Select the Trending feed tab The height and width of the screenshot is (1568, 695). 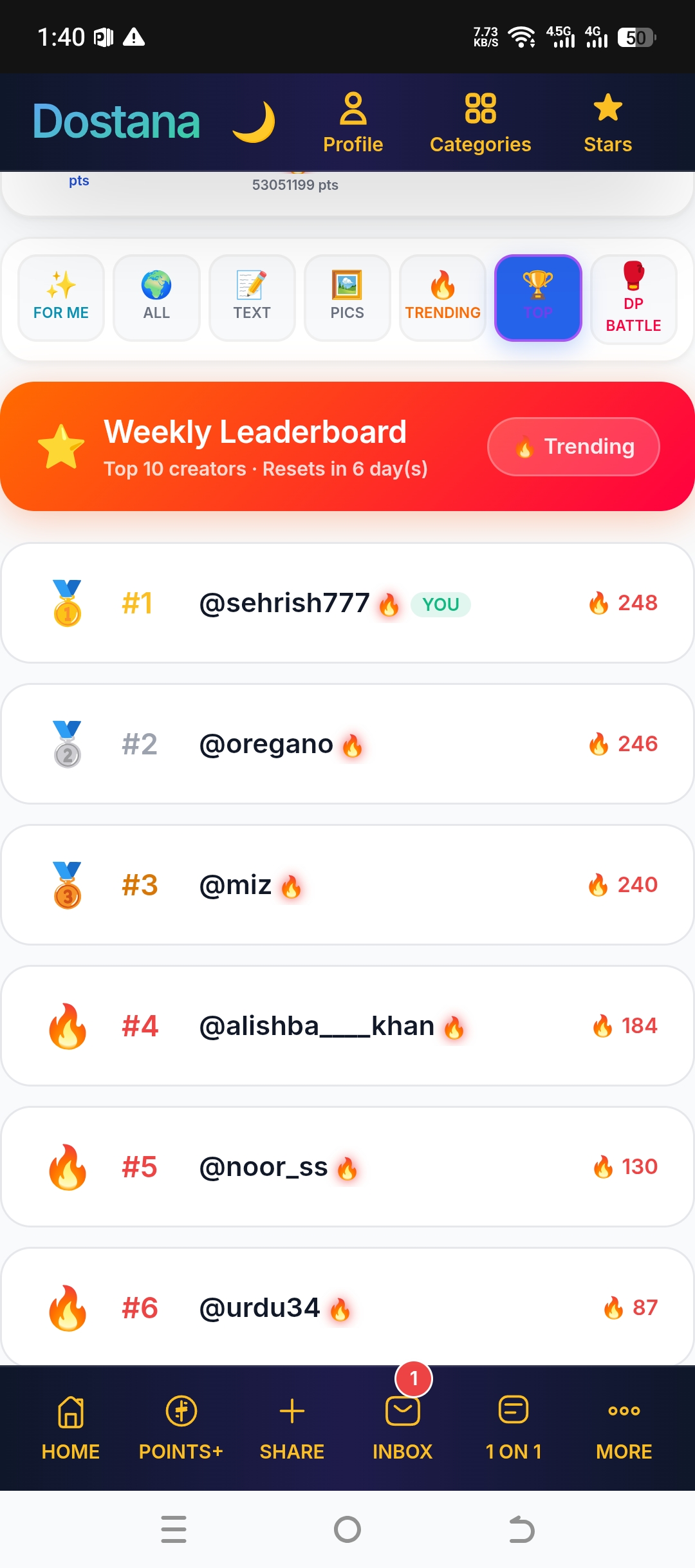(443, 297)
